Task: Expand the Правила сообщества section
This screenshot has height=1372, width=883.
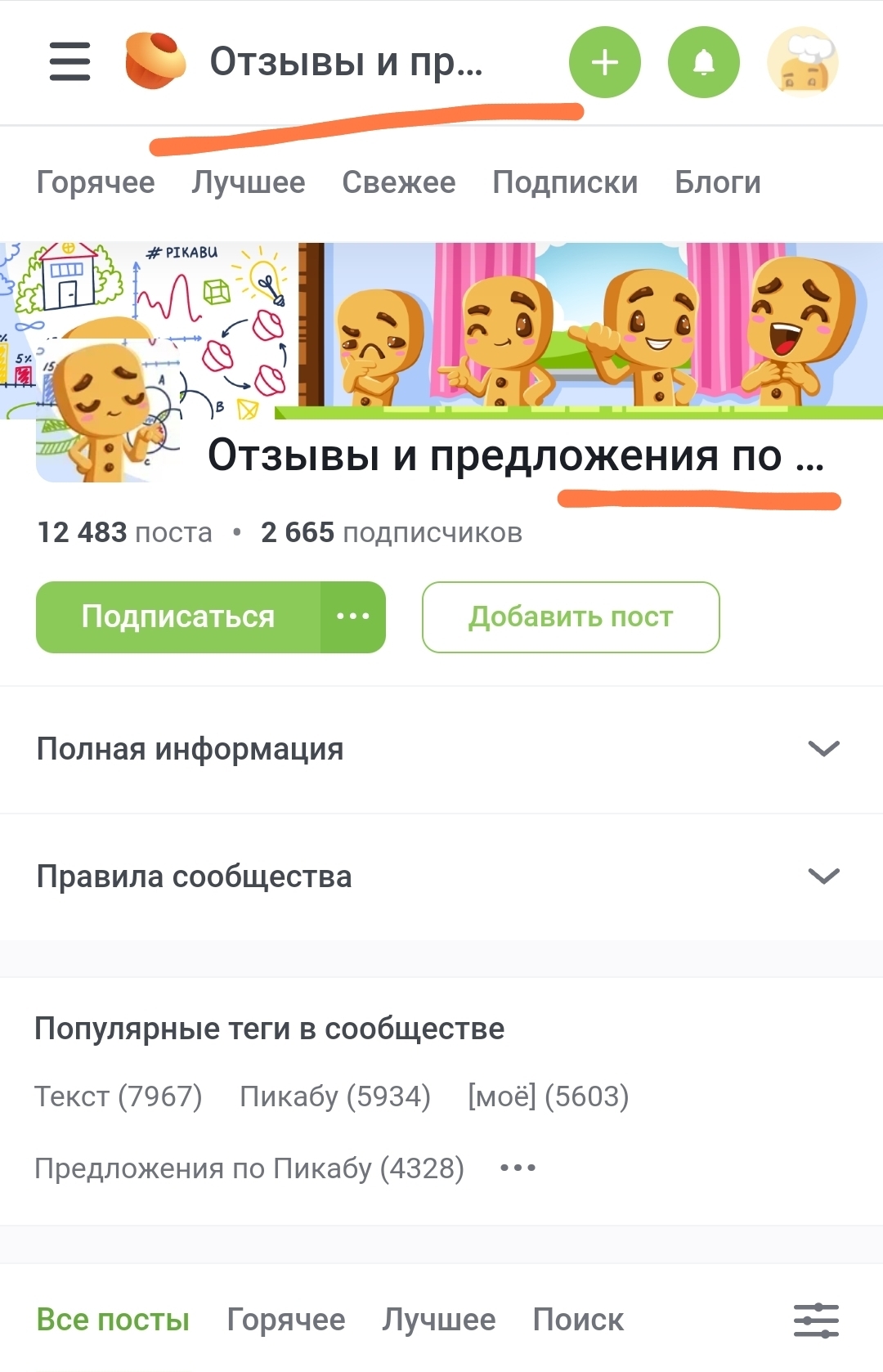Action: coord(441,877)
